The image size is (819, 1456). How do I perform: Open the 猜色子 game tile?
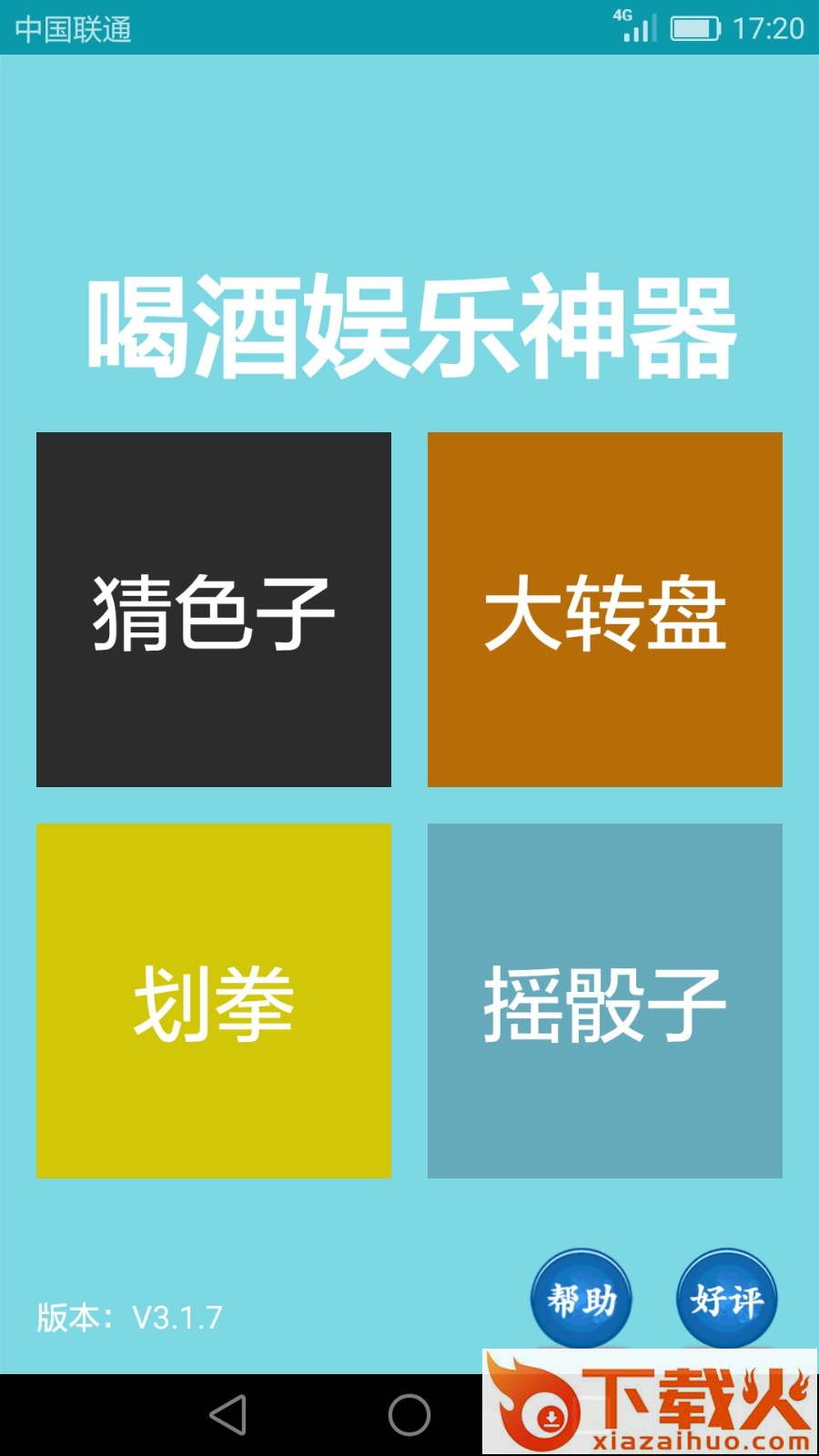[214, 610]
